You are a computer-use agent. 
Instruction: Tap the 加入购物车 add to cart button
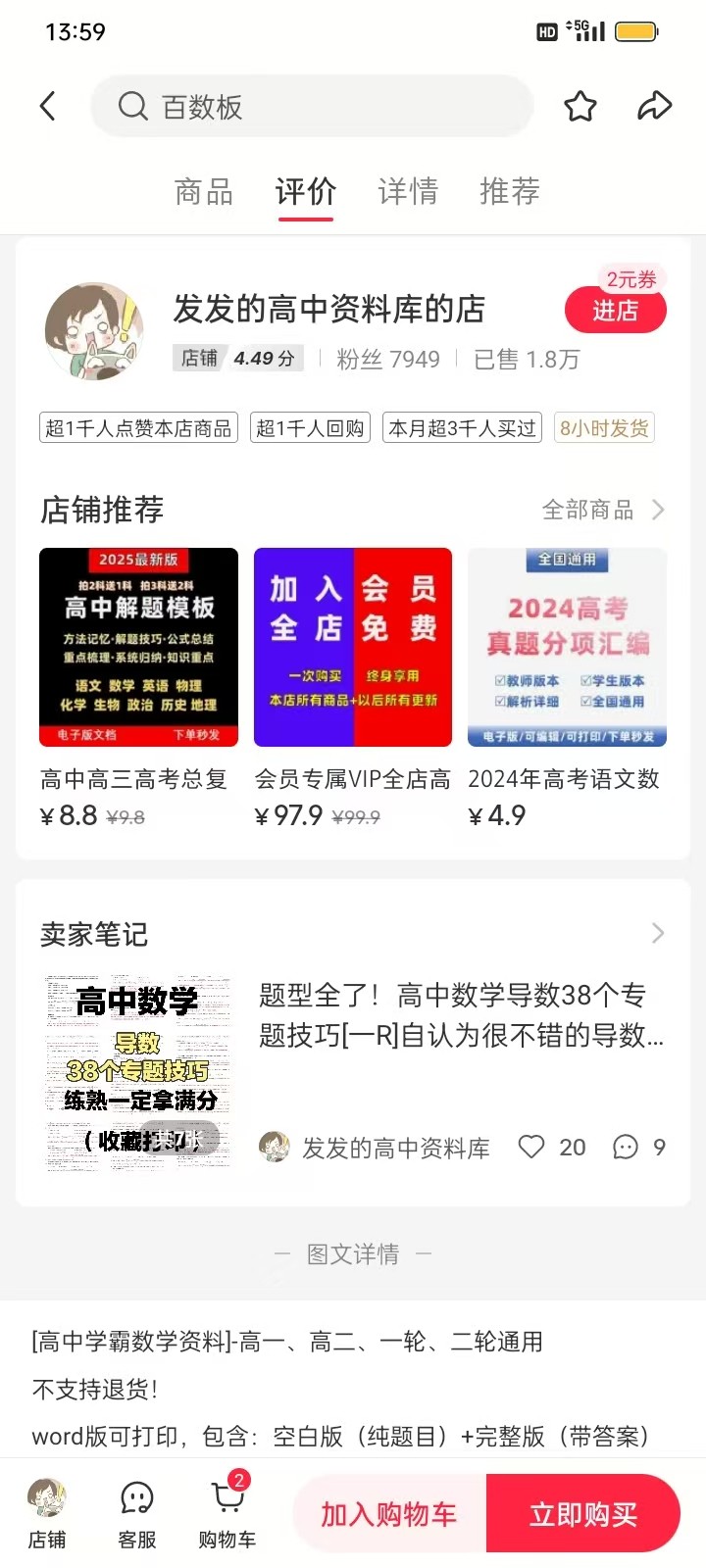388,1513
